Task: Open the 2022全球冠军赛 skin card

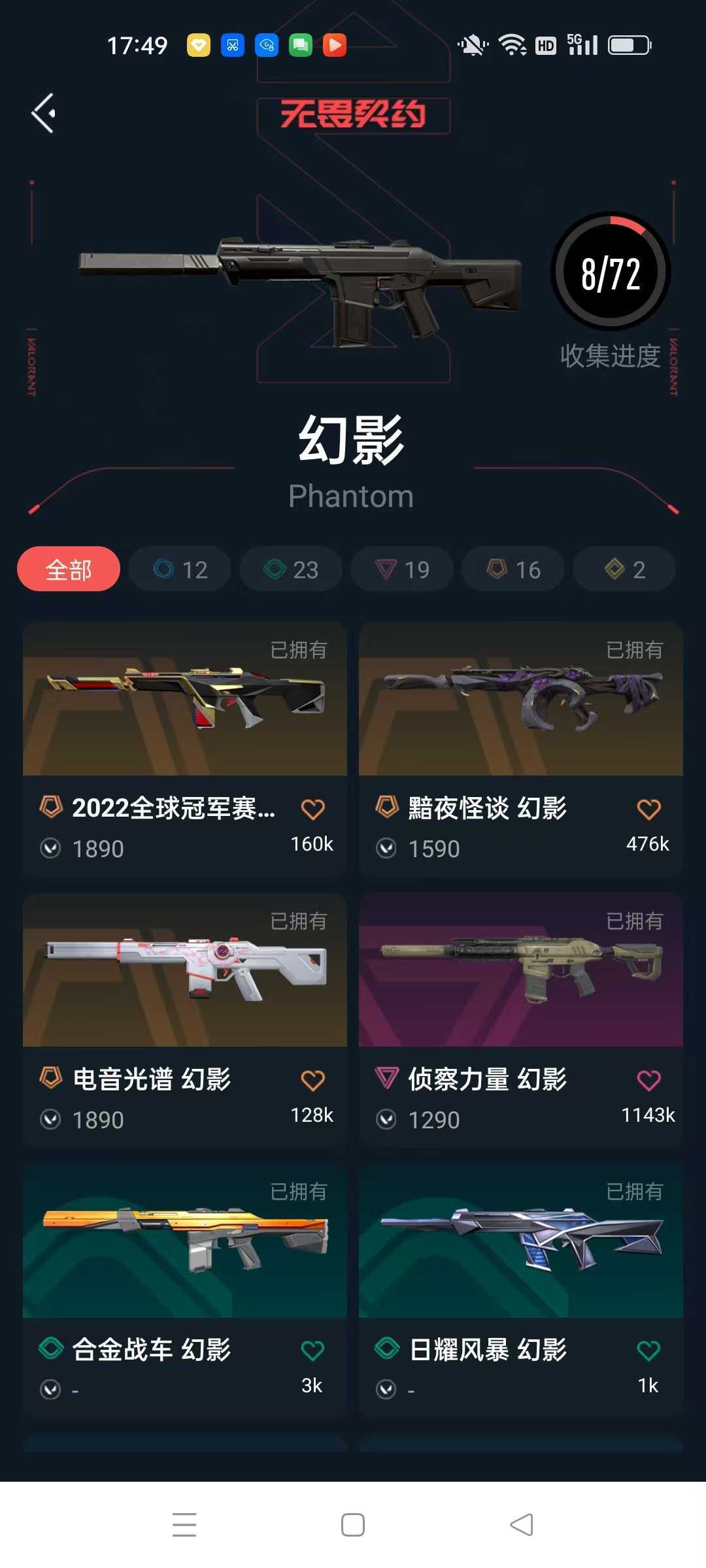Action: [185, 749]
